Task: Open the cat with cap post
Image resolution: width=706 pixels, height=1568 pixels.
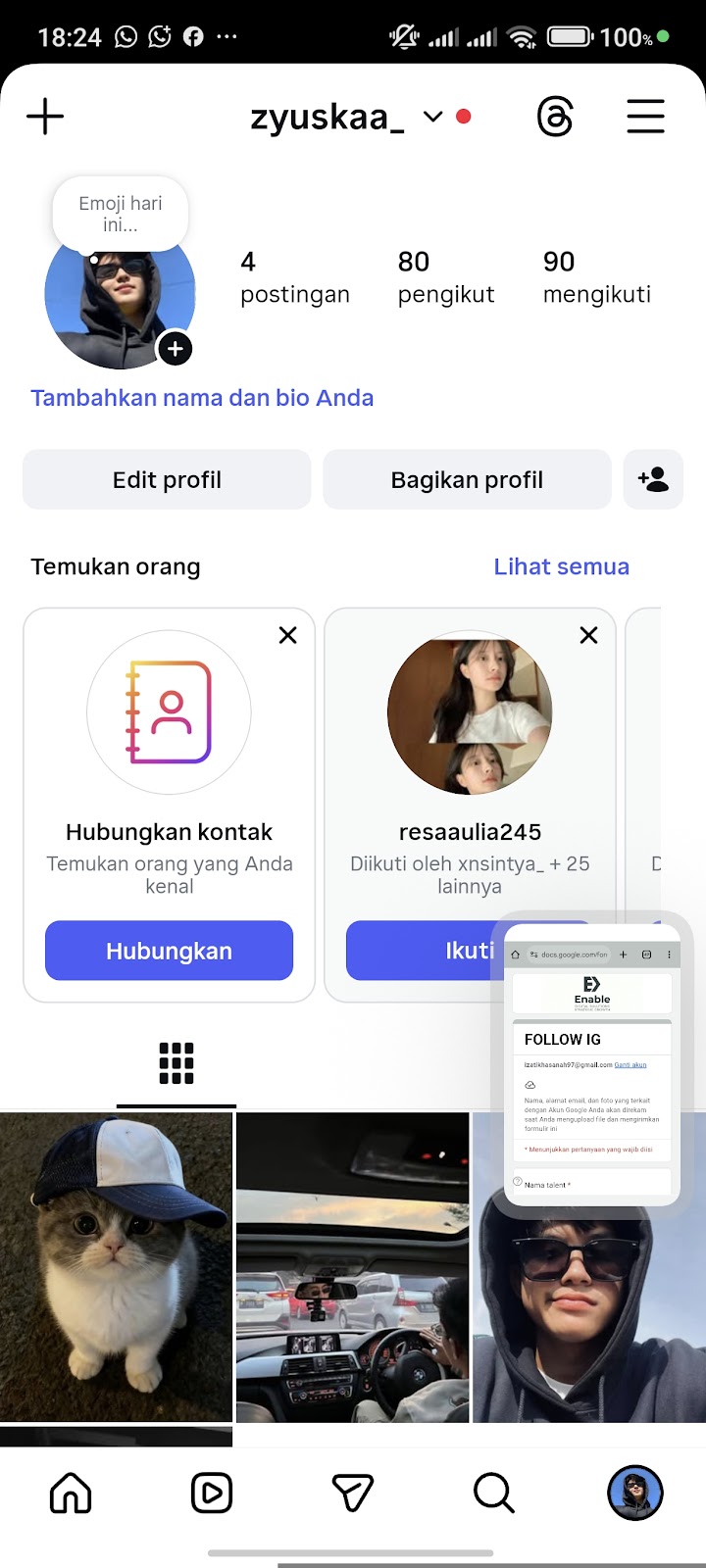Action: tap(116, 1266)
